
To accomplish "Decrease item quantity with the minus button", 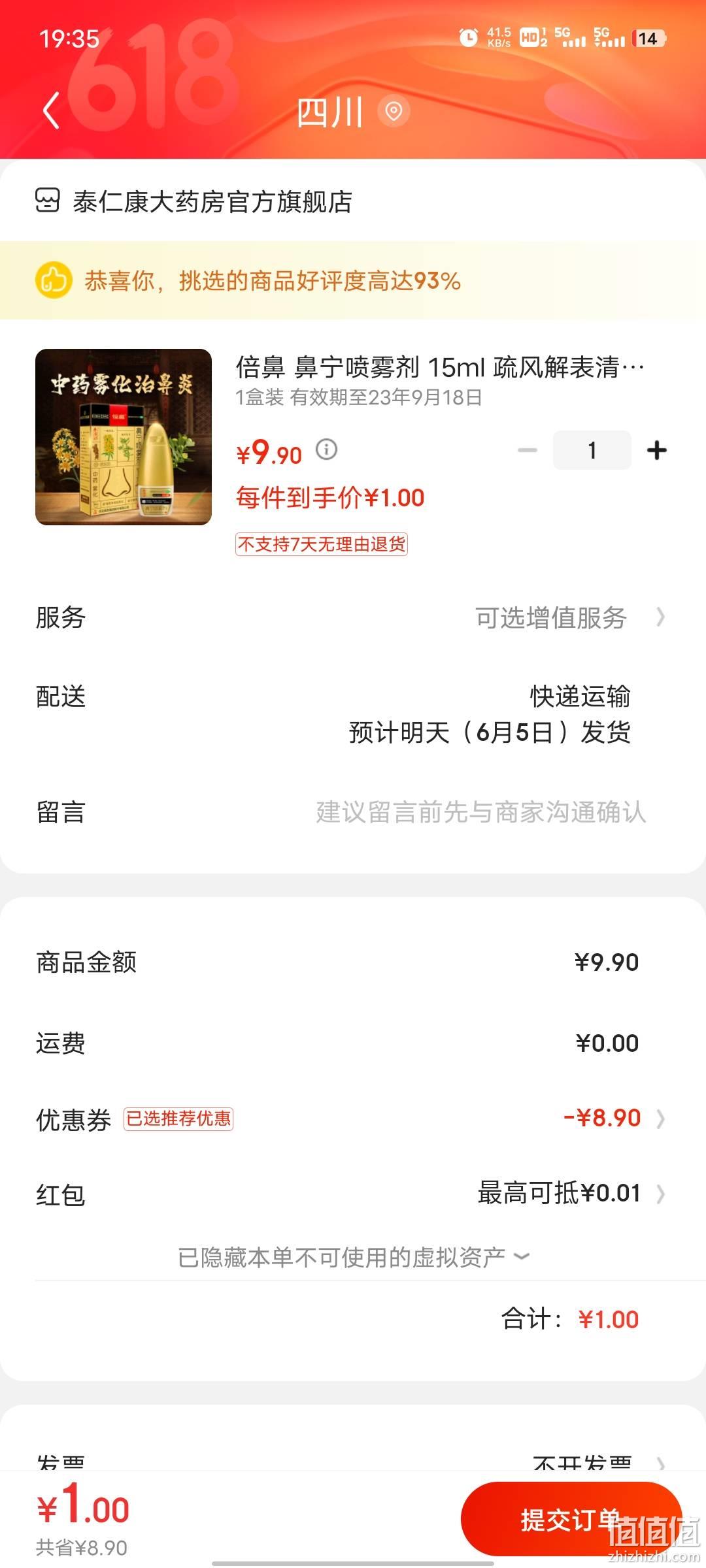I will [527, 450].
